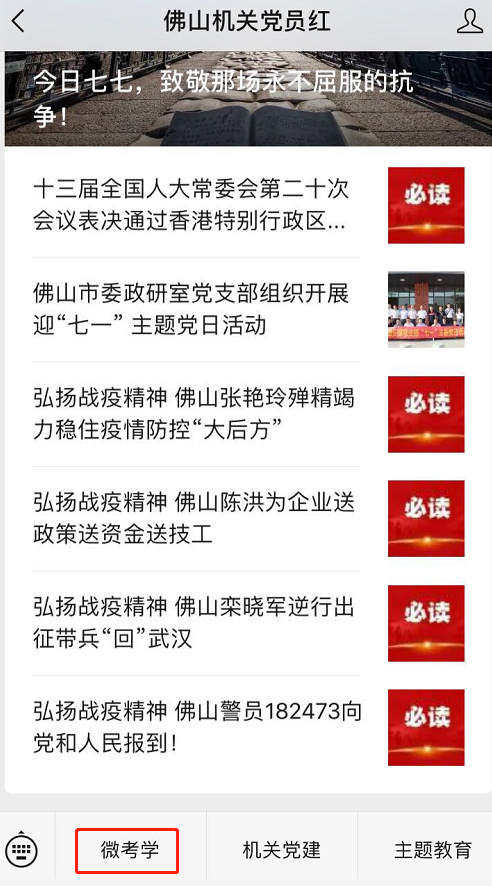
Task: Open the 主题教育 menu
Action: pos(433,849)
